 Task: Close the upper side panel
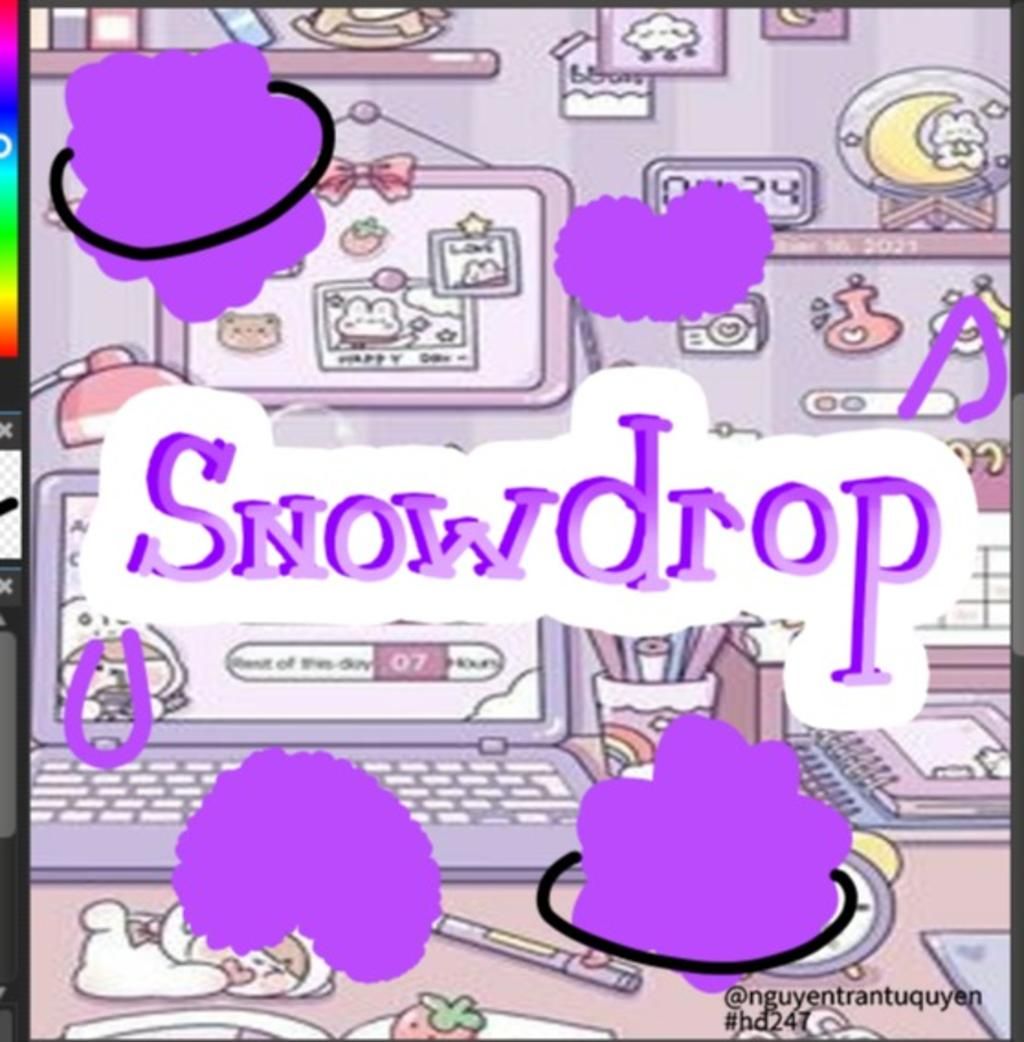[x=6, y=431]
